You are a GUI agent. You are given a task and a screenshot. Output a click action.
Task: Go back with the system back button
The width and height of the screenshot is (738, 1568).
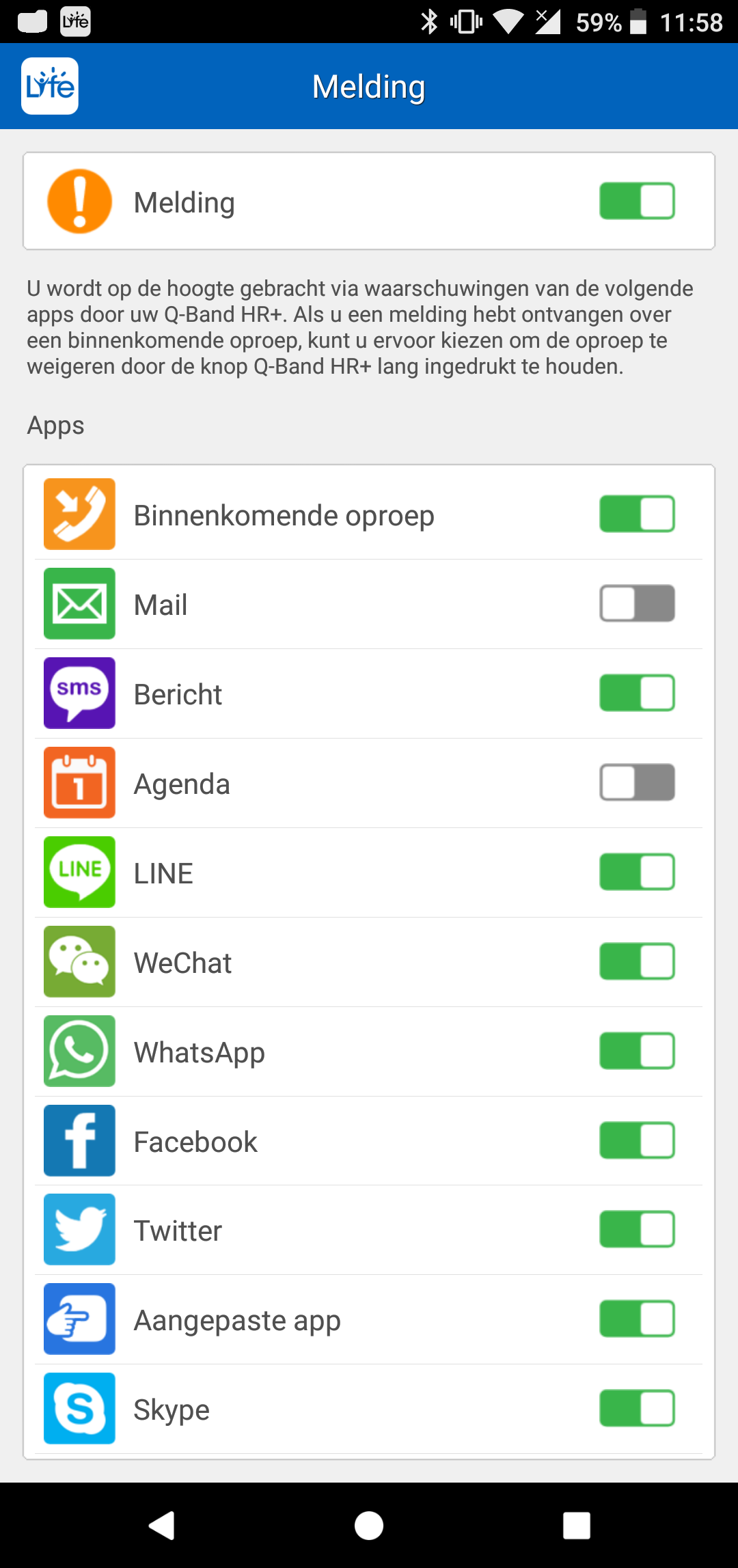(x=162, y=1525)
